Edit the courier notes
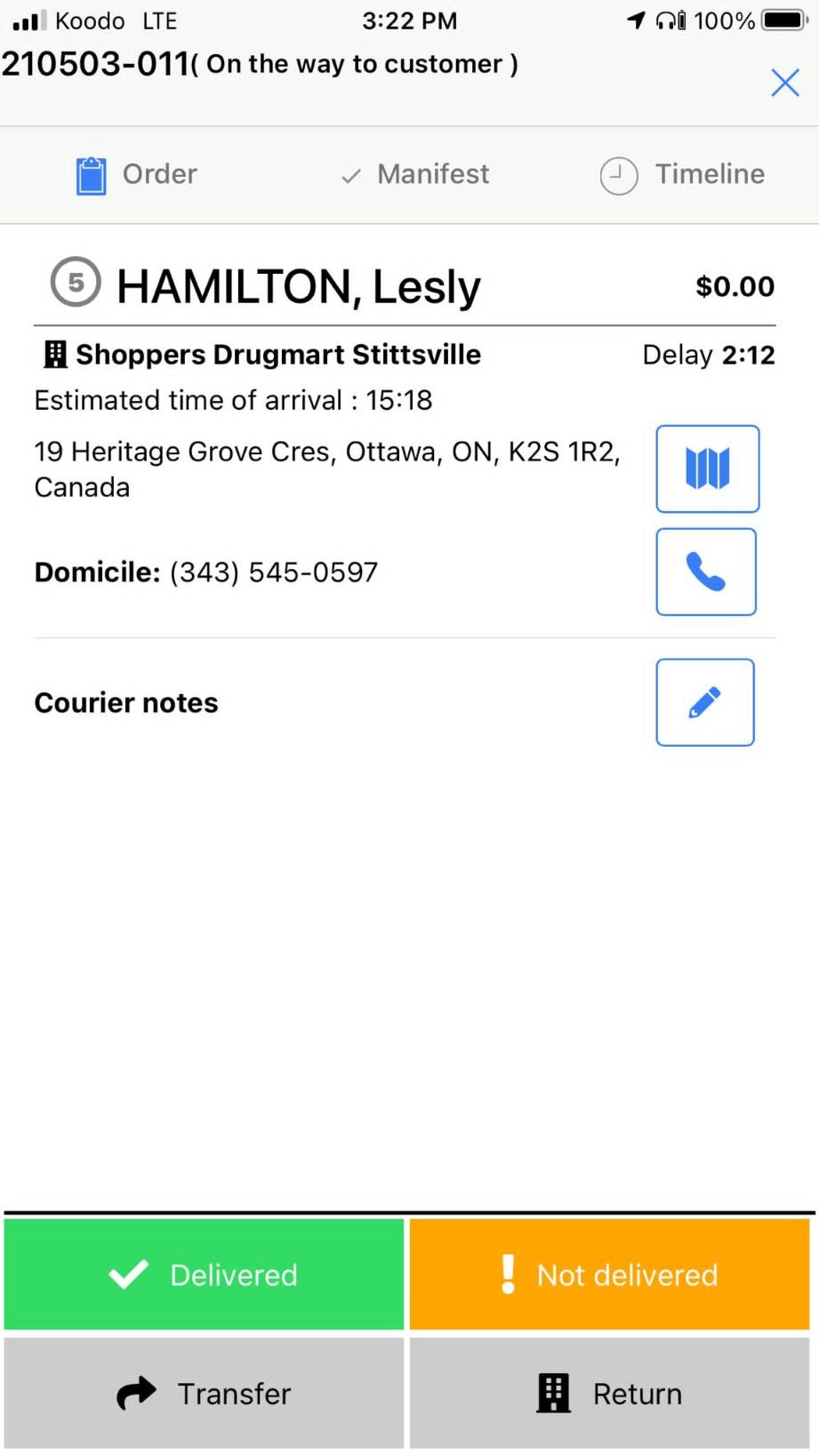 704,702
